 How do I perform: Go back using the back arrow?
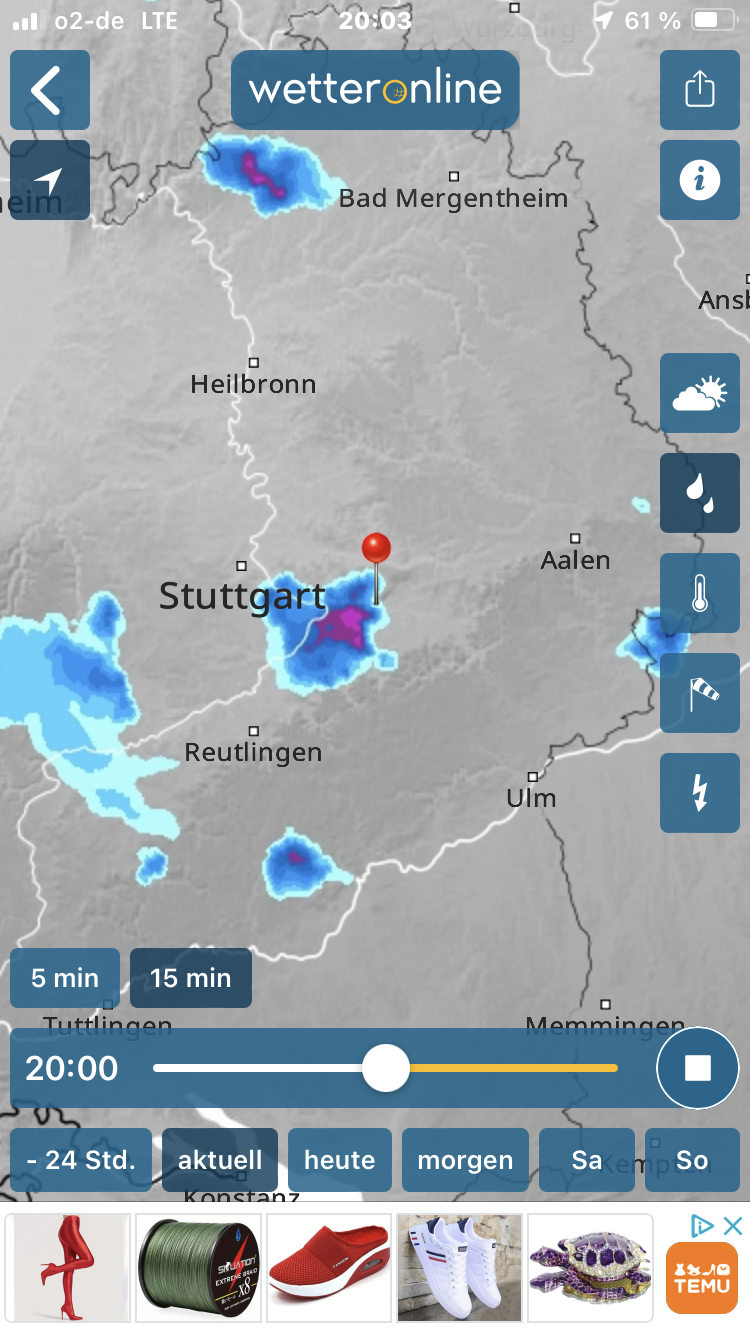[49, 90]
